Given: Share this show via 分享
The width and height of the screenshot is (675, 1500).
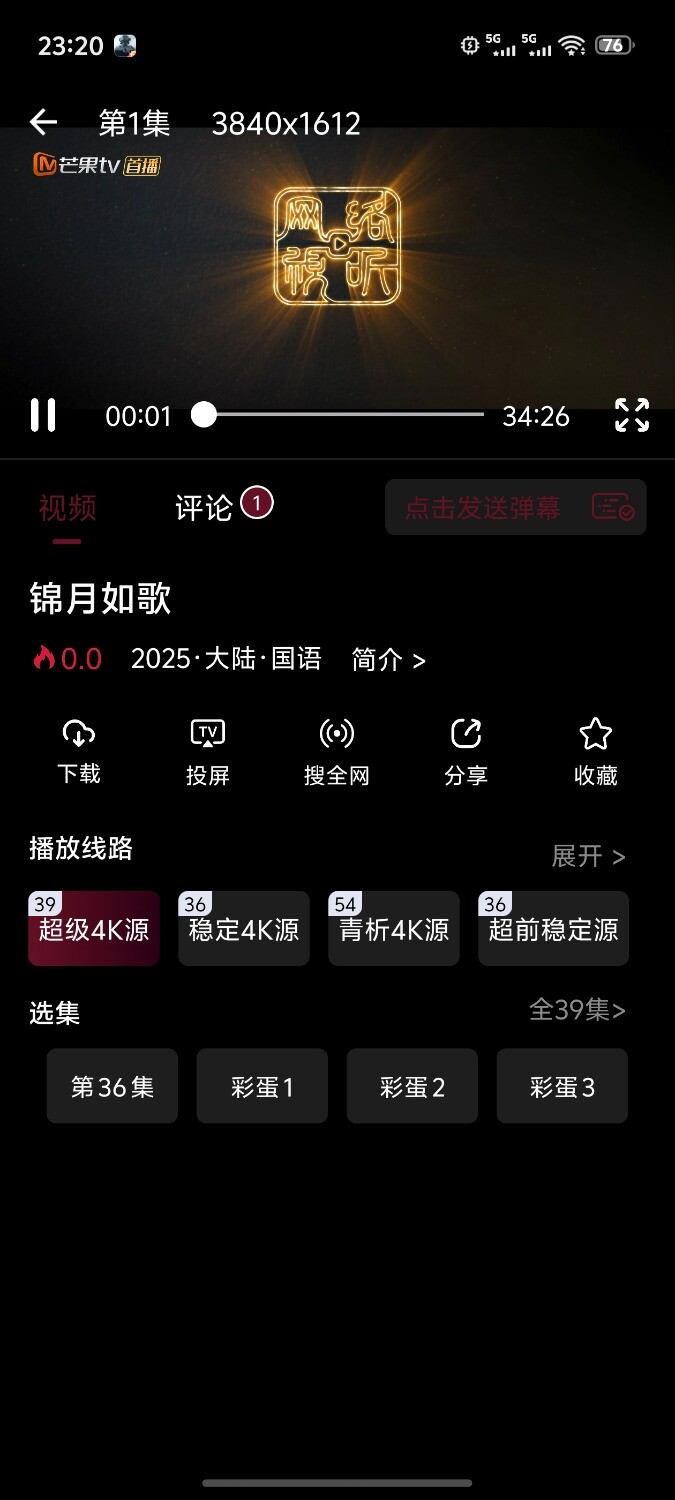Looking at the screenshot, I should [466, 752].
